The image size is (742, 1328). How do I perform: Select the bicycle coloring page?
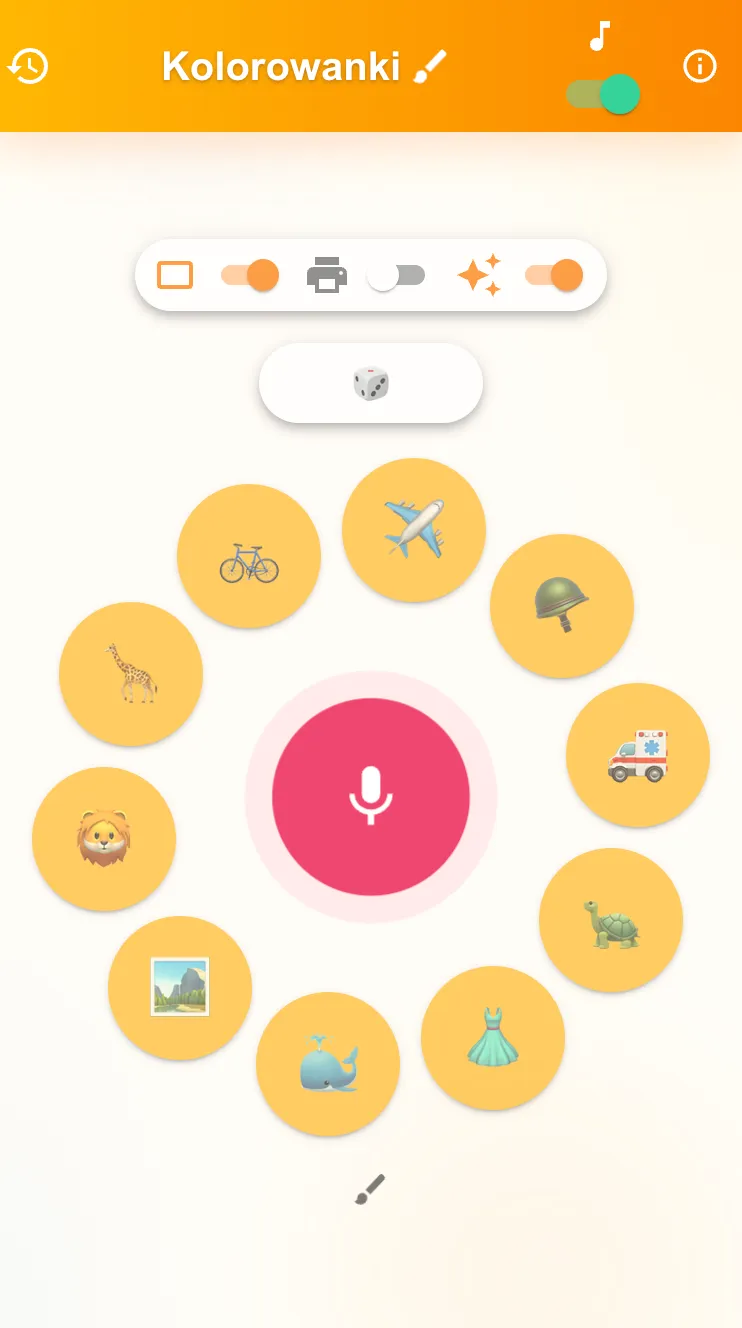tap(249, 556)
